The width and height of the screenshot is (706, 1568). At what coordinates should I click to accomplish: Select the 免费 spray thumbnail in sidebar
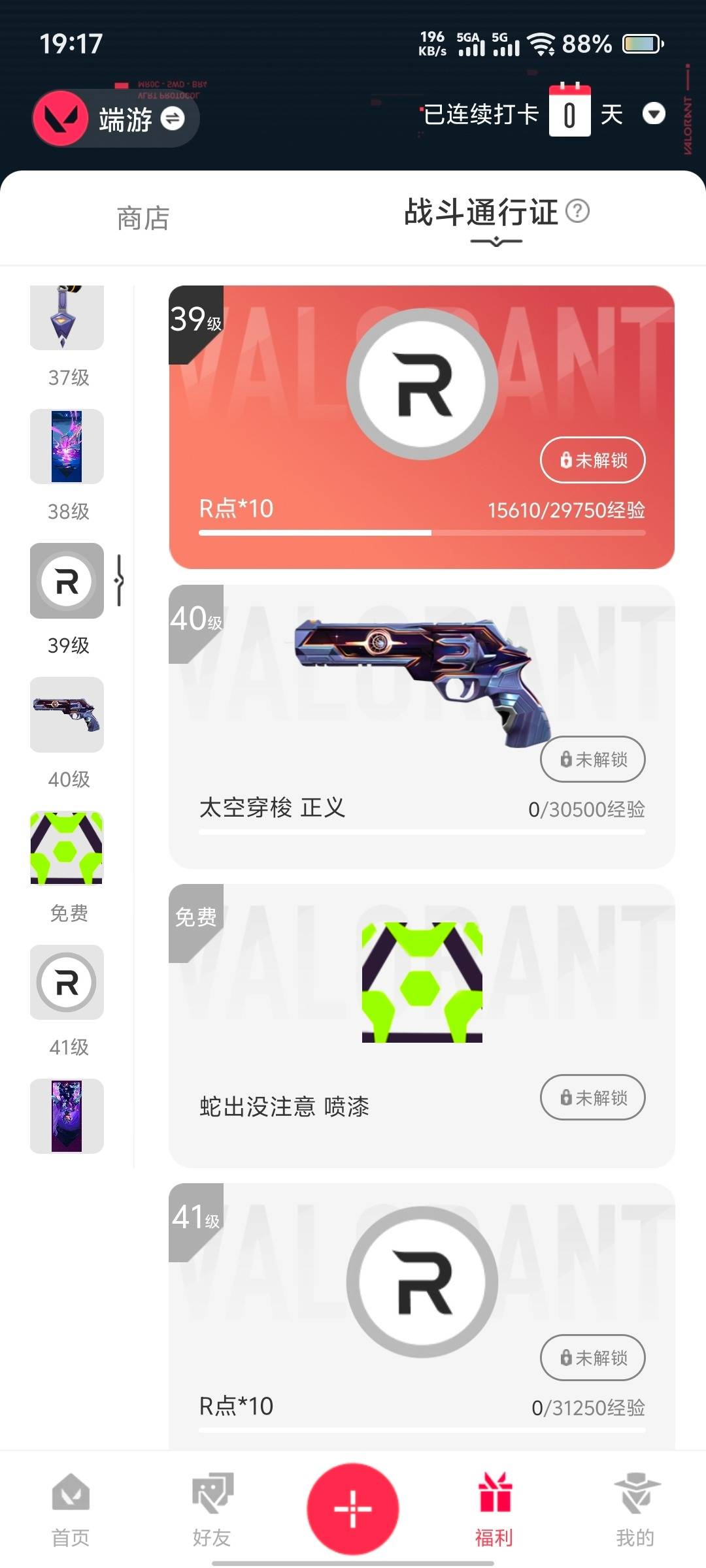[x=67, y=848]
